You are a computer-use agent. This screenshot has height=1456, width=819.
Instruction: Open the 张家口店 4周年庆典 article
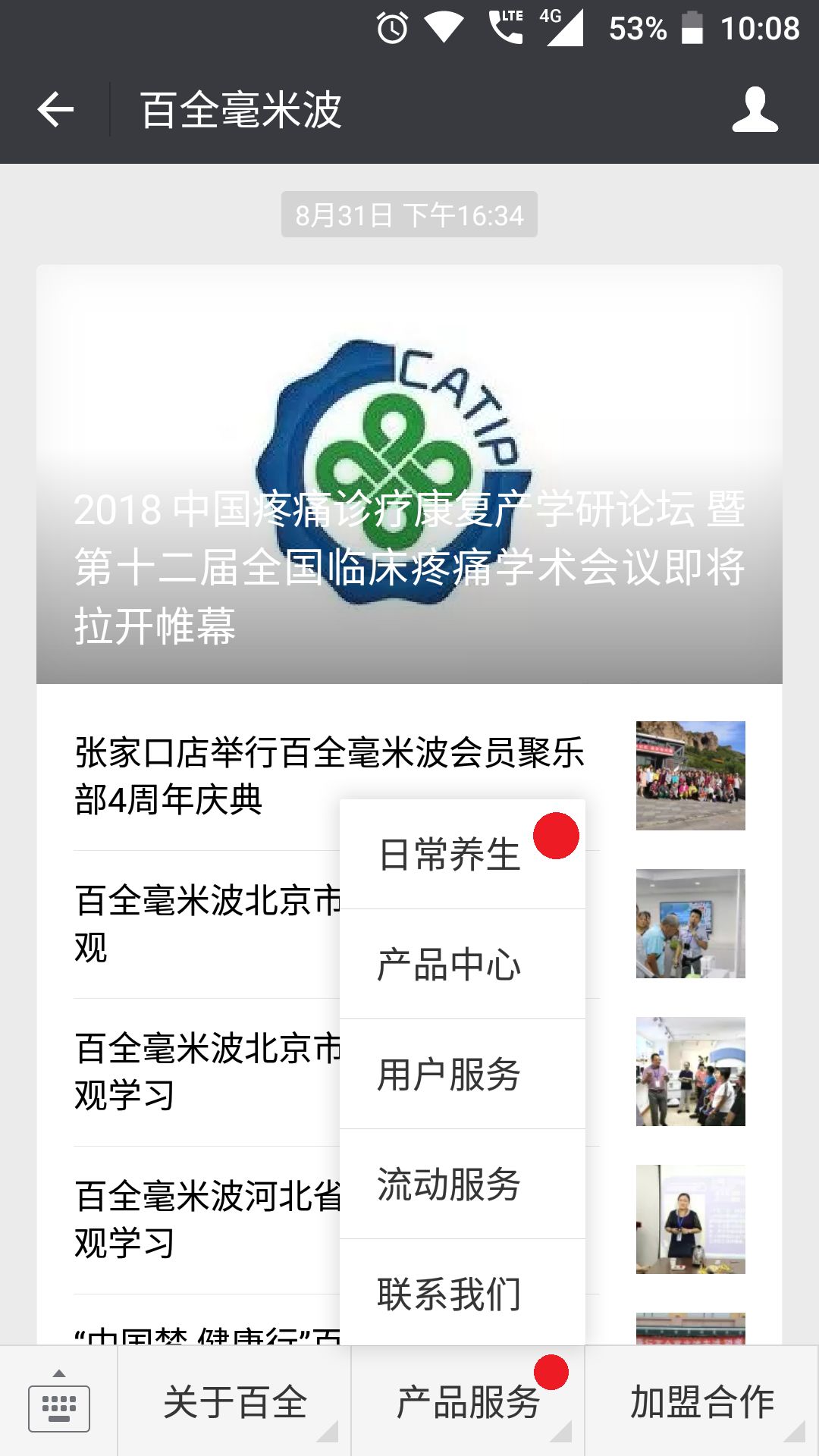click(x=227, y=775)
